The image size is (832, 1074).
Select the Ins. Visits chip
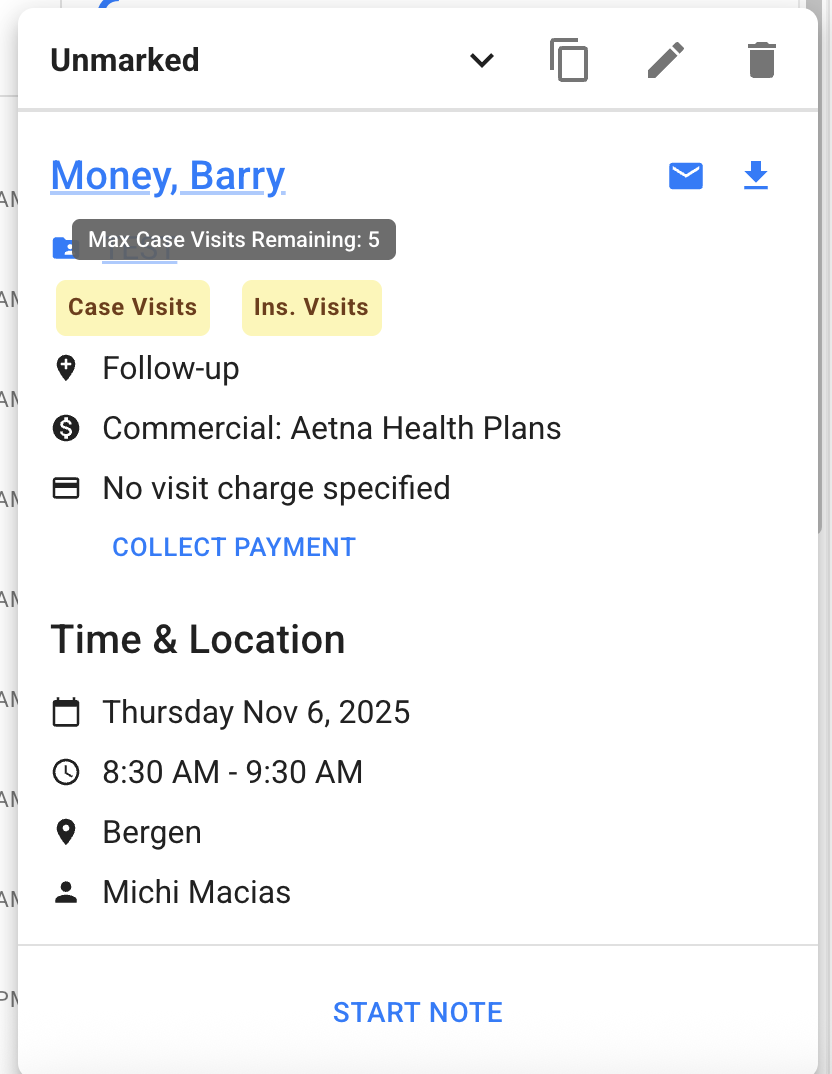point(311,307)
